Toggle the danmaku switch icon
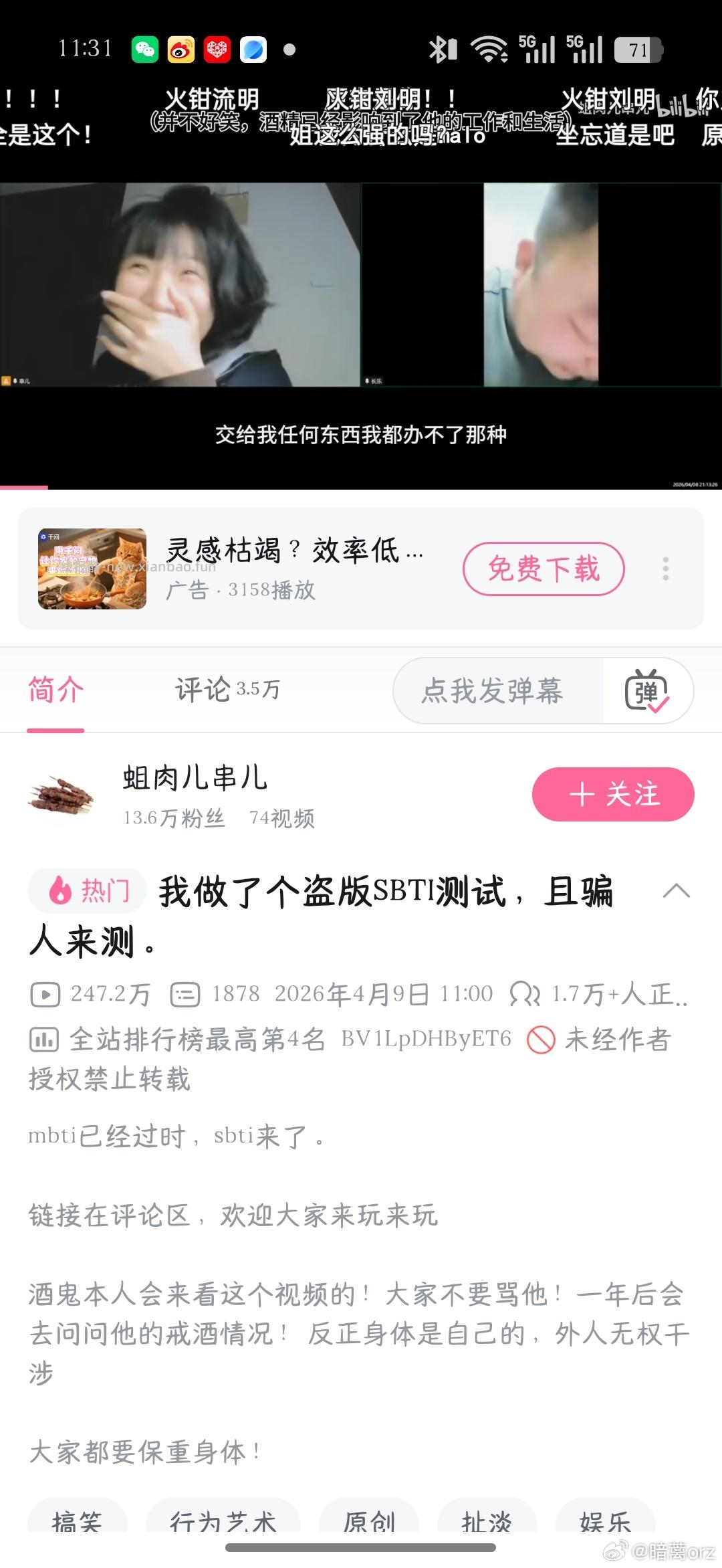Screen dimensions: 722x1568 click(x=647, y=690)
